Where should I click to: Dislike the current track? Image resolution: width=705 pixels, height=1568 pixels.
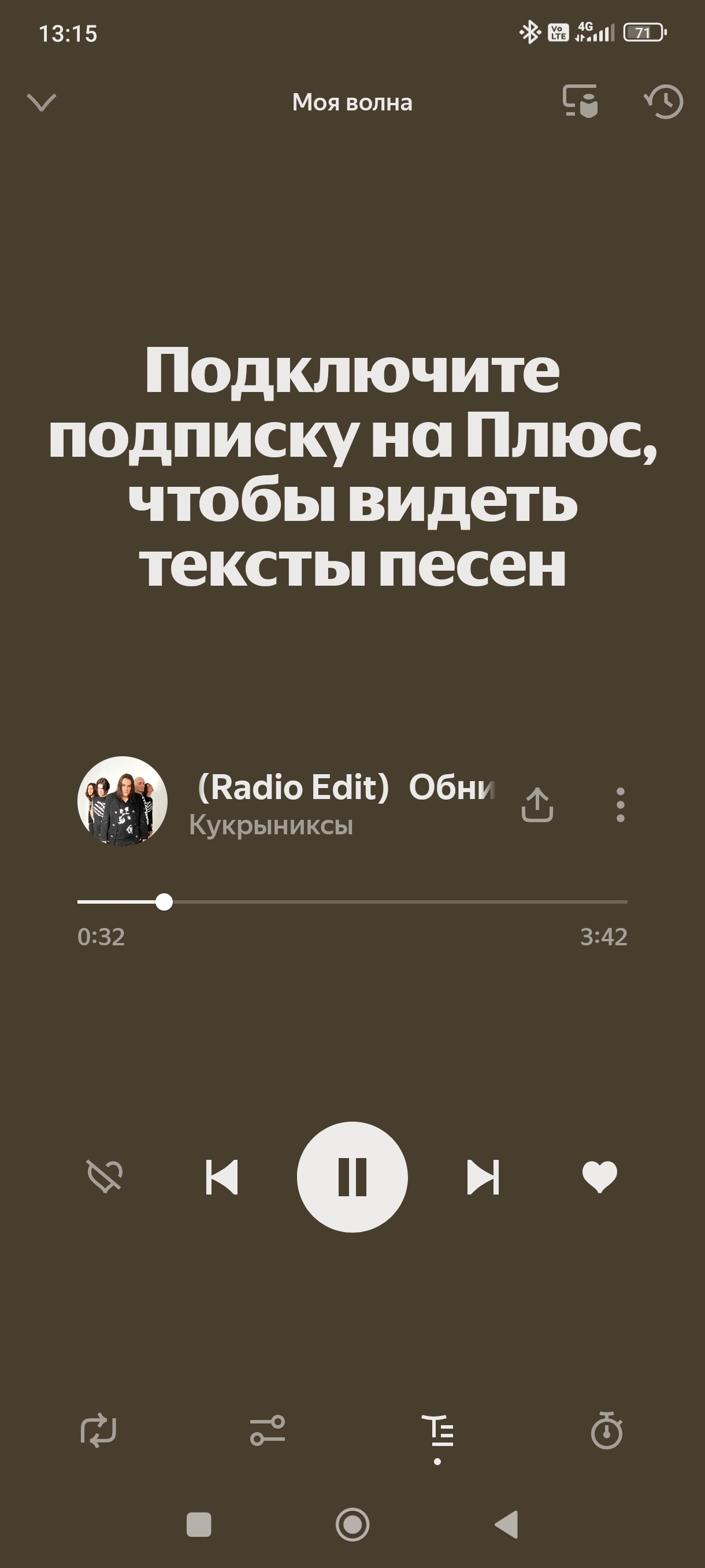coord(105,1175)
